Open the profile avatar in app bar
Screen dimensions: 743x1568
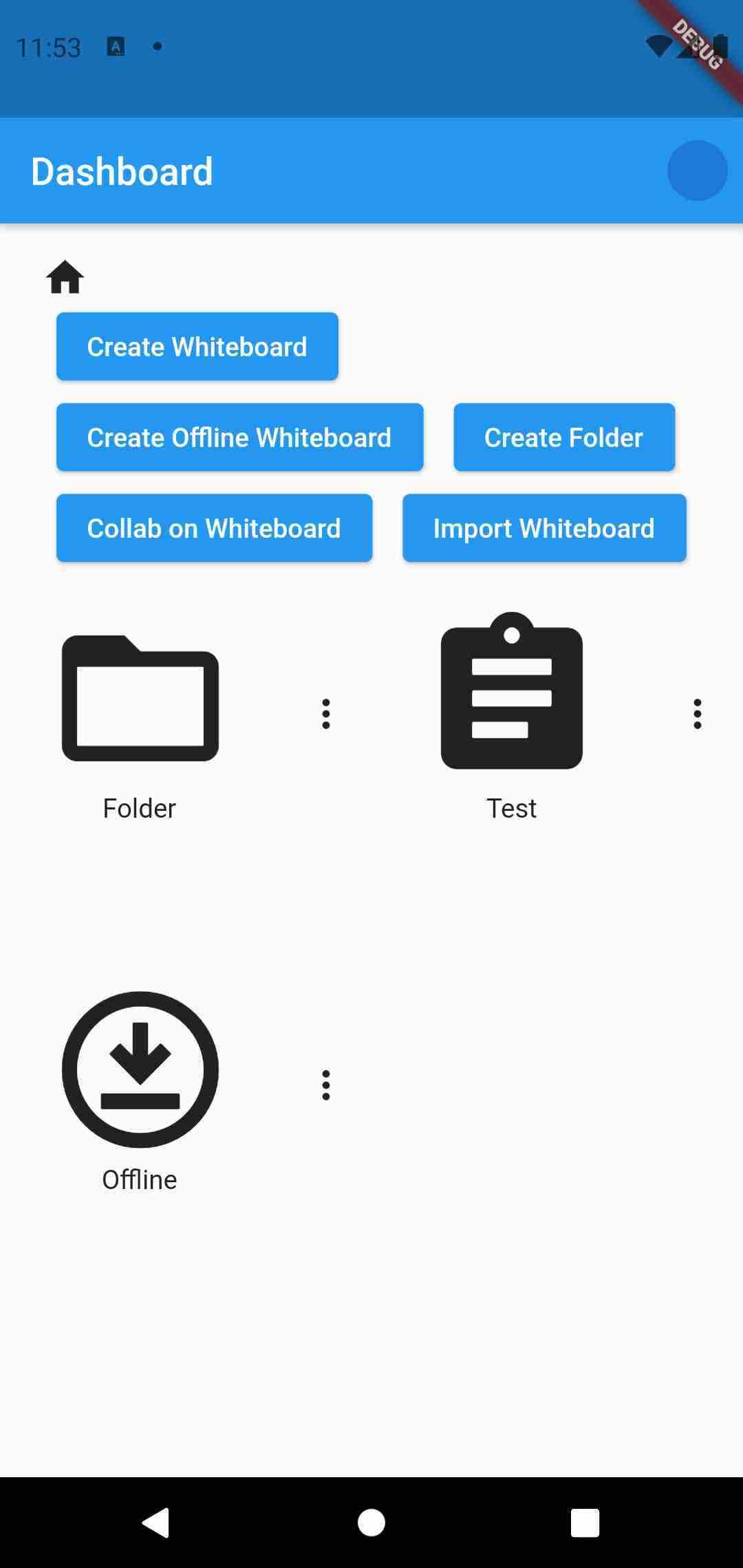pyautogui.click(x=697, y=171)
